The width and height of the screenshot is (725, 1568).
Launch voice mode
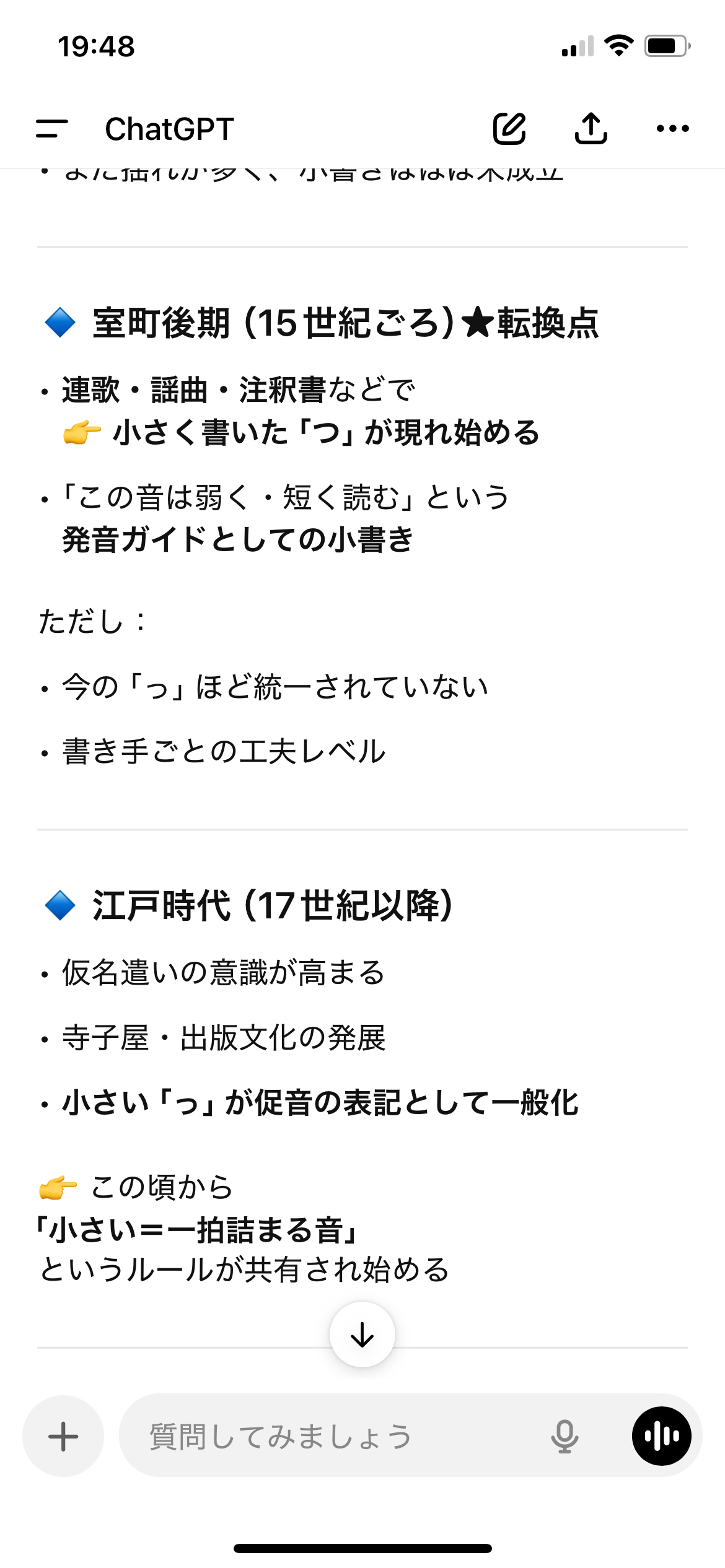(x=661, y=1436)
